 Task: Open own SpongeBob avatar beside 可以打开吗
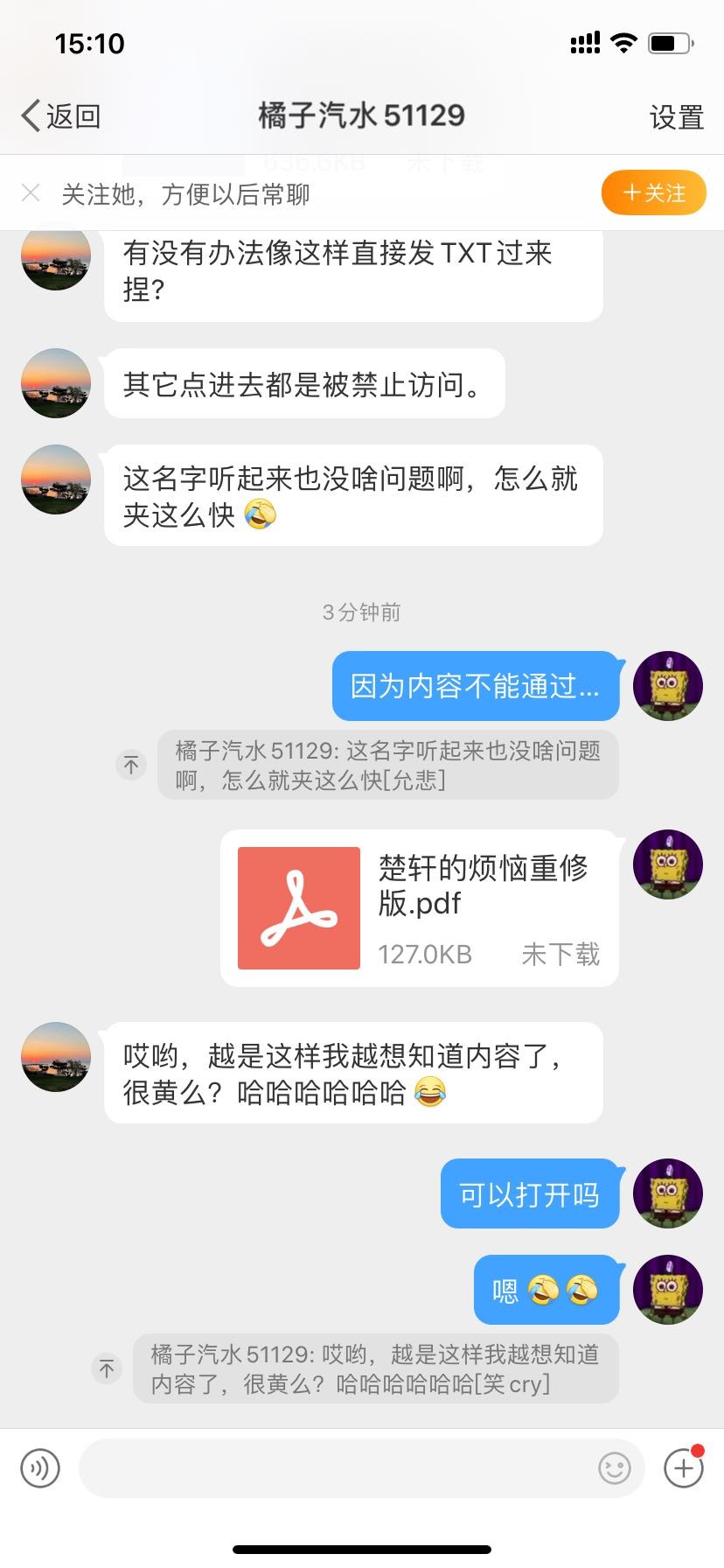pyautogui.click(x=668, y=1193)
